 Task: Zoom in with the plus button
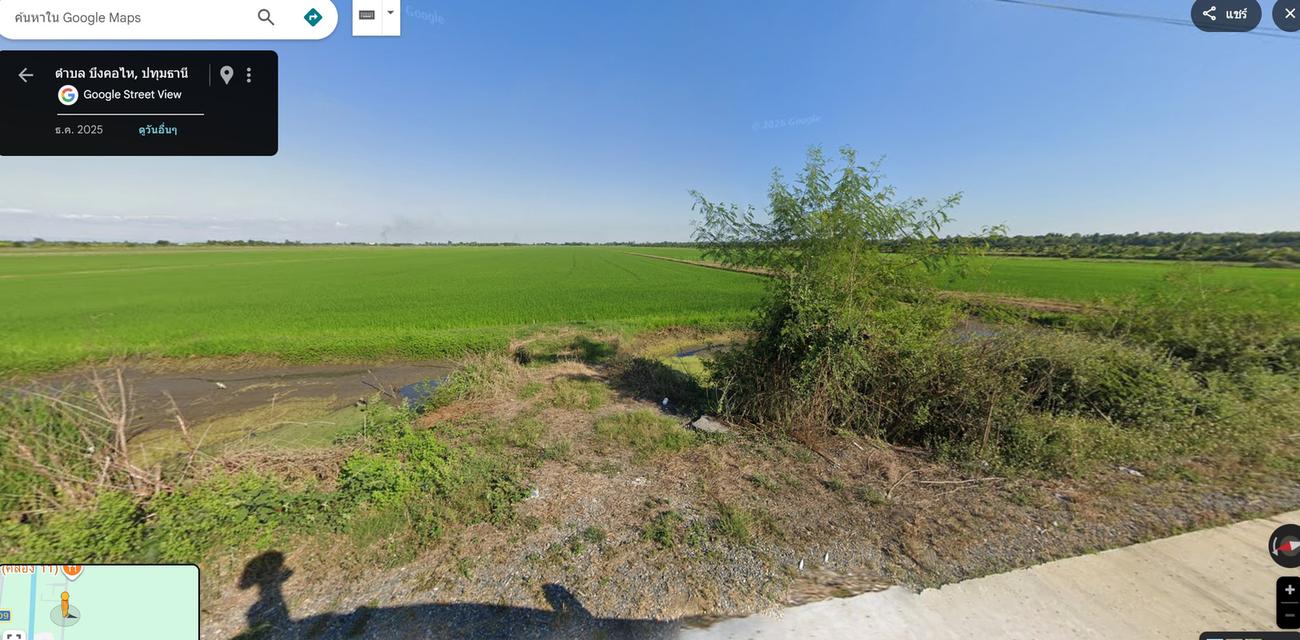pyautogui.click(x=1289, y=590)
